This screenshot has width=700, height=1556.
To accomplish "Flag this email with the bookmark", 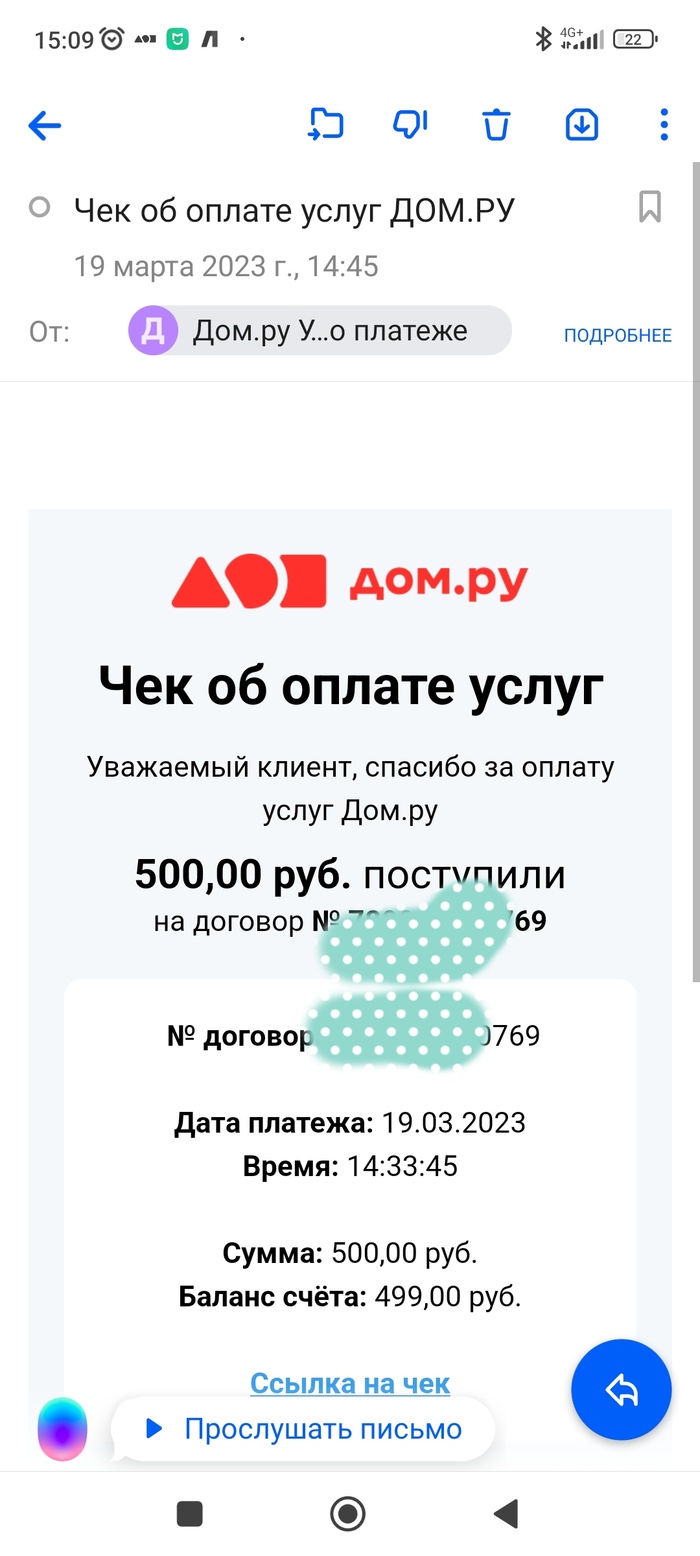I will coord(650,207).
